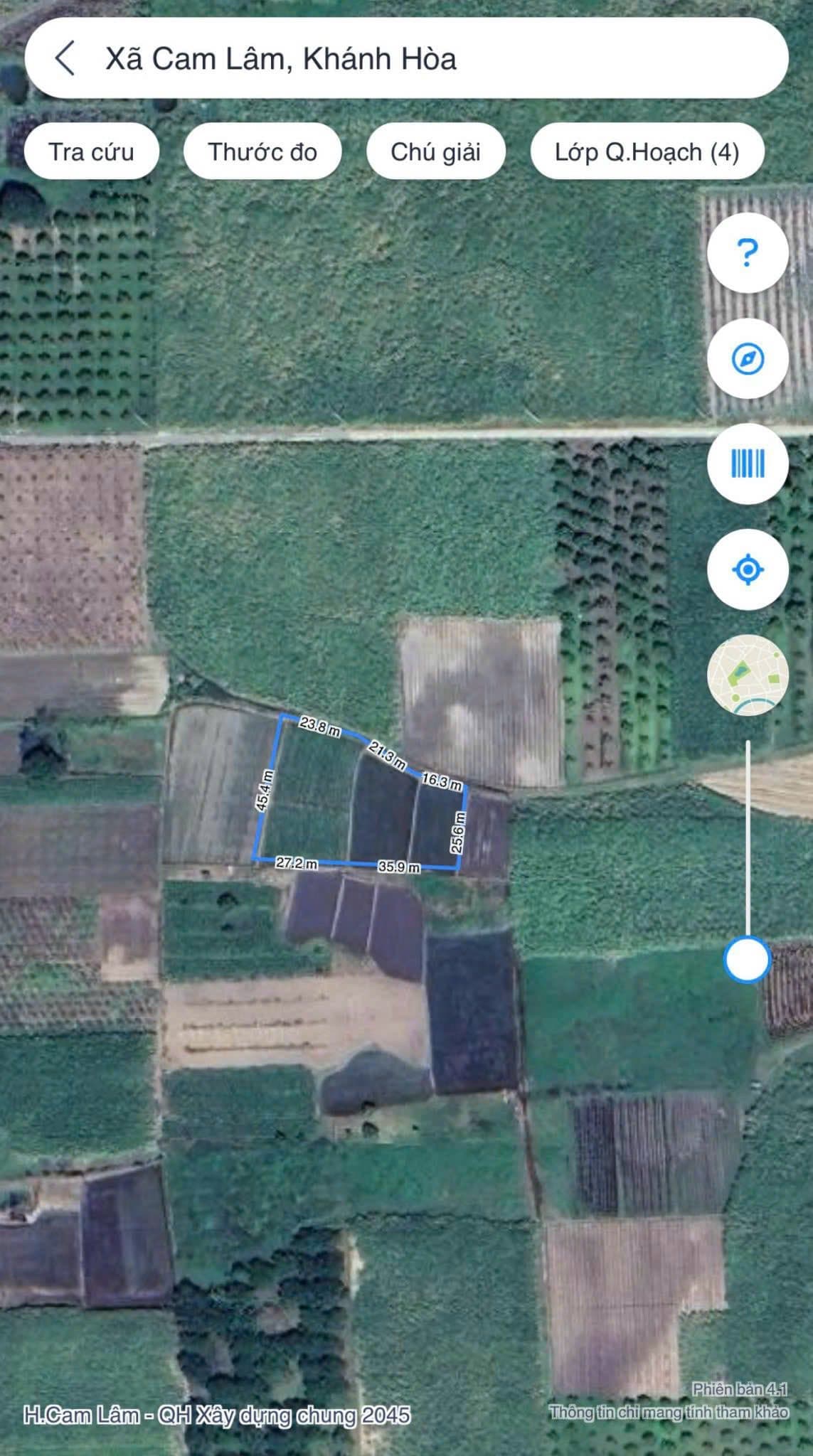Image resolution: width=813 pixels, height=1456 pixels.
Task: Open Lớp Q.Hoạch (4) layers
Action: [647, 151]
